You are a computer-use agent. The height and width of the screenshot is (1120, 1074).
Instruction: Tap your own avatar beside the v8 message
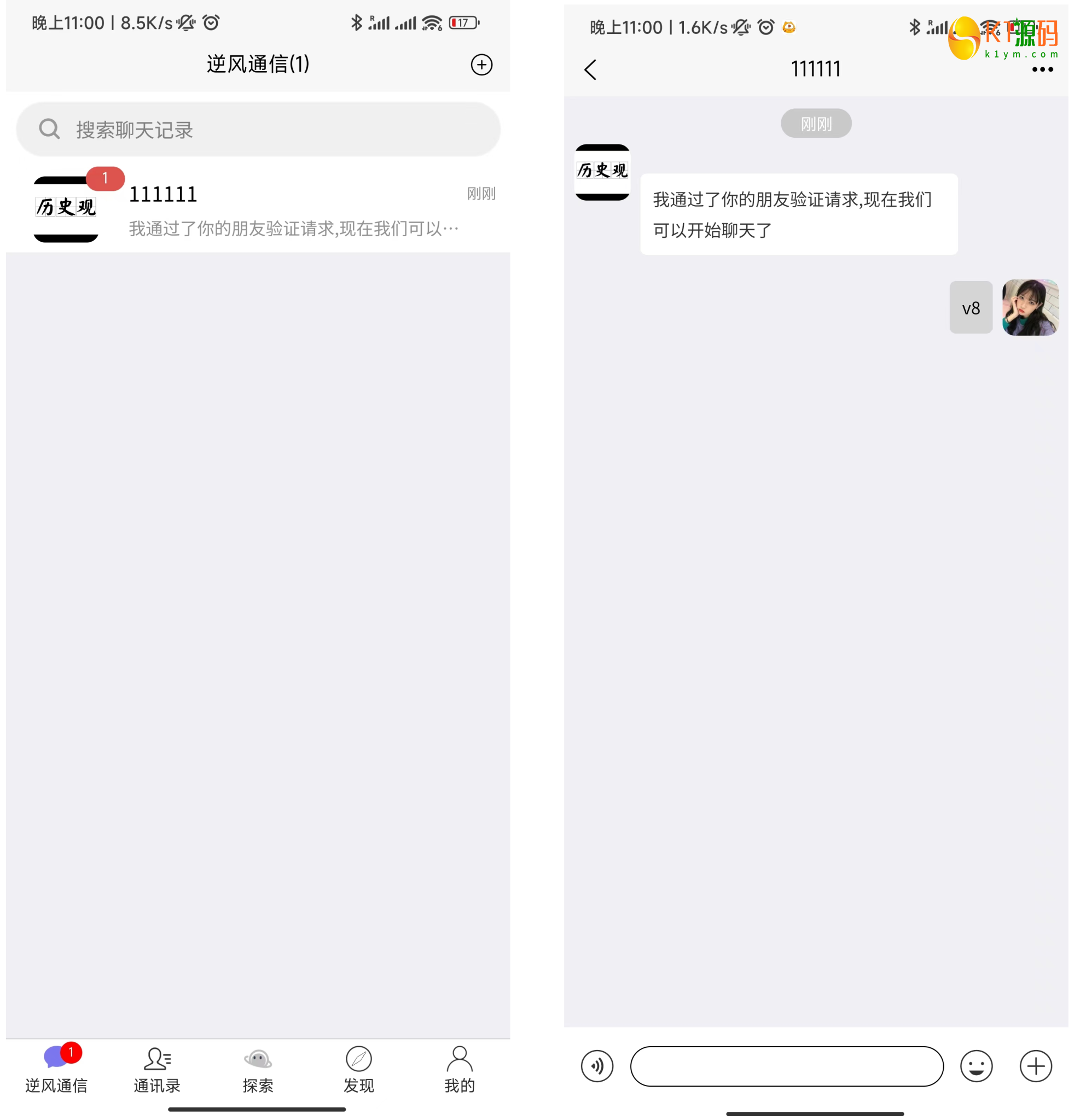coord(1030,307)
